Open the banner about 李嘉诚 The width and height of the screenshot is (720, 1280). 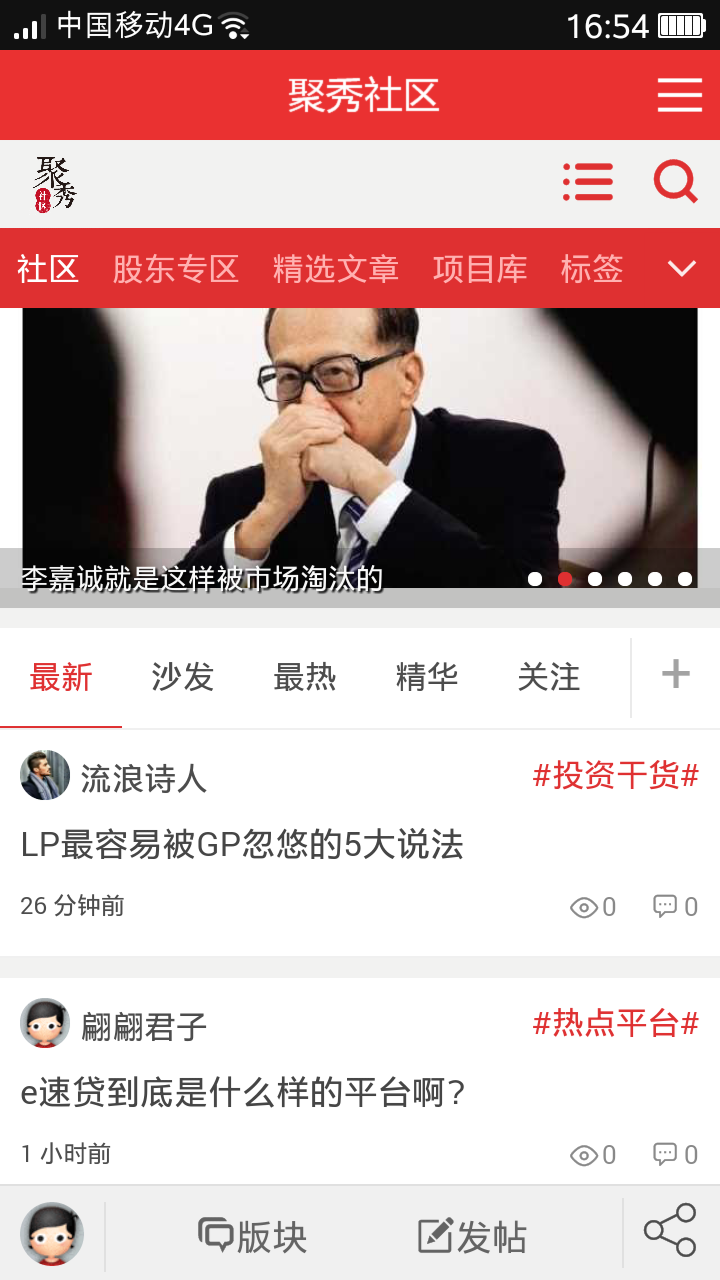click(x=360, y=450)
